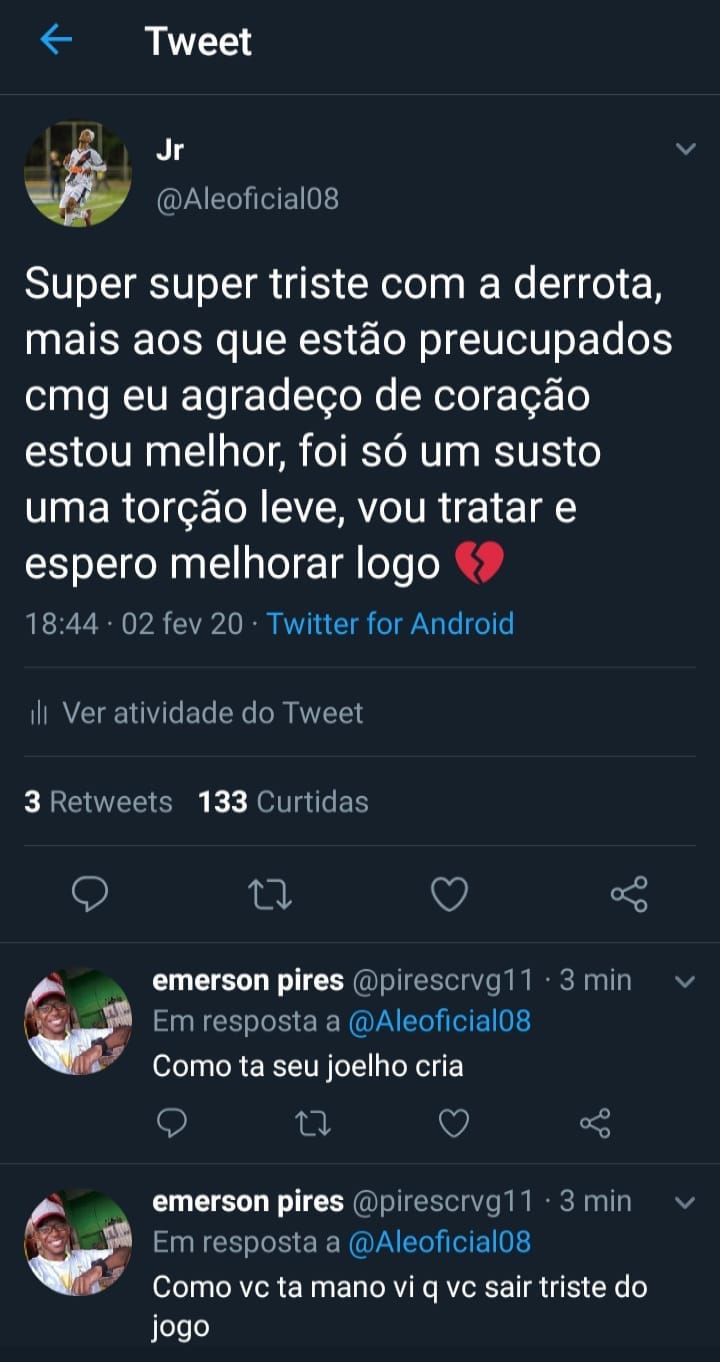
Task: Reply to Jr's main tweet
Action: pos(90,894)
